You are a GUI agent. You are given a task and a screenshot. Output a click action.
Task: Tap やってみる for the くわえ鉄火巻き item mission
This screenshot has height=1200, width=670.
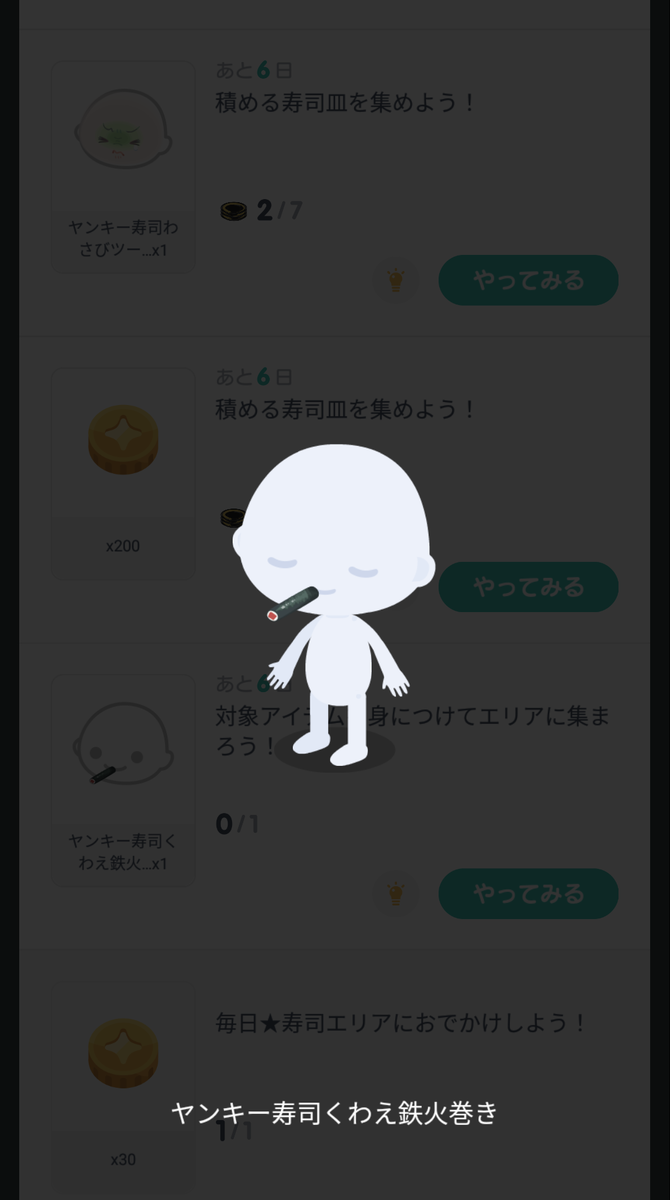pyautogui.click(x=528, y=894)
